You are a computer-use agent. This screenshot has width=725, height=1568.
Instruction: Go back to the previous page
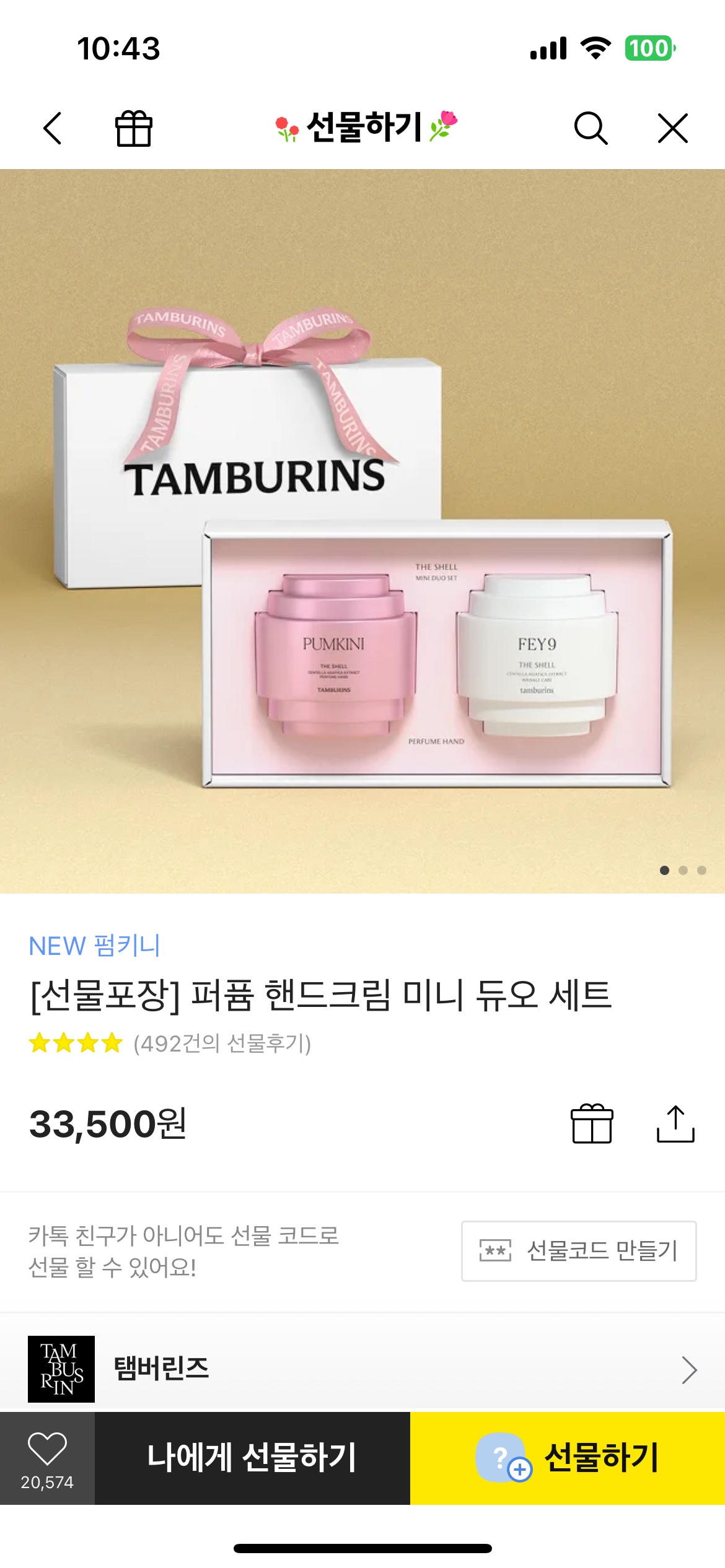click(53, 128)
